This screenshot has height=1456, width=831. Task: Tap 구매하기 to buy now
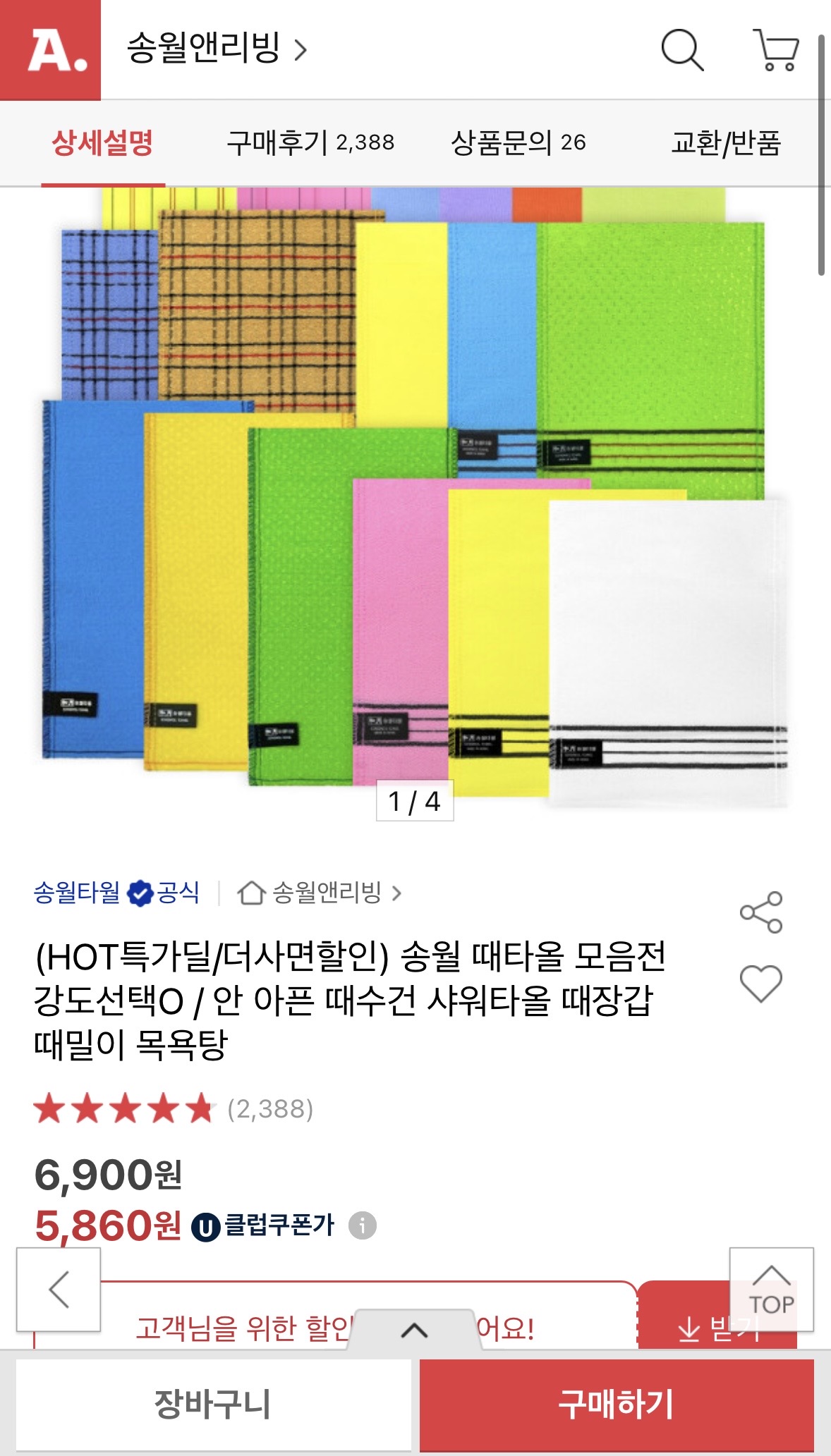pyautogui.click(x=617, y=1404)
